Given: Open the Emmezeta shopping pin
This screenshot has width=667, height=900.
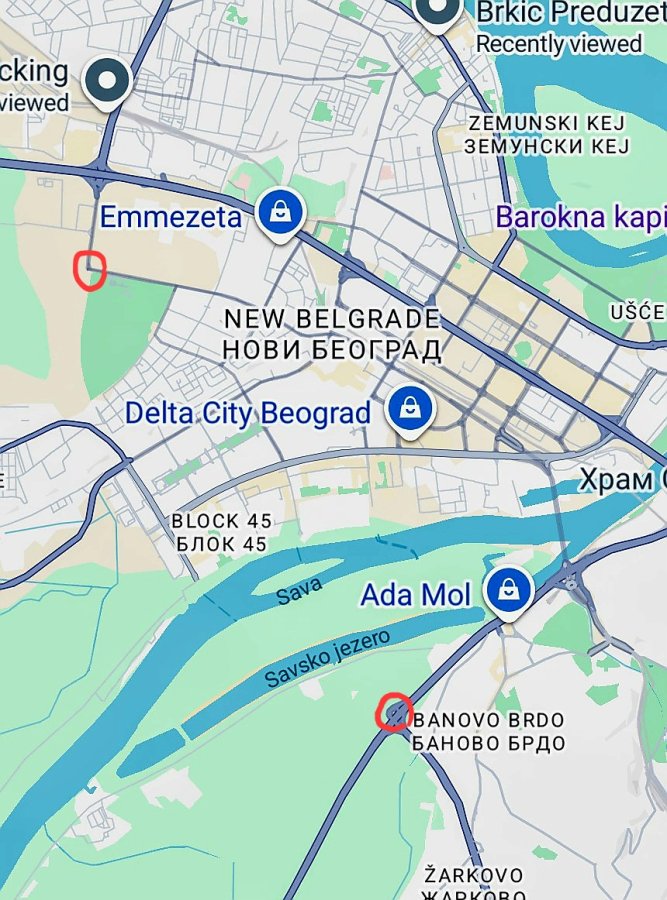Looking at the screenshot, I should pyautogui.click(x=282, y=212).
